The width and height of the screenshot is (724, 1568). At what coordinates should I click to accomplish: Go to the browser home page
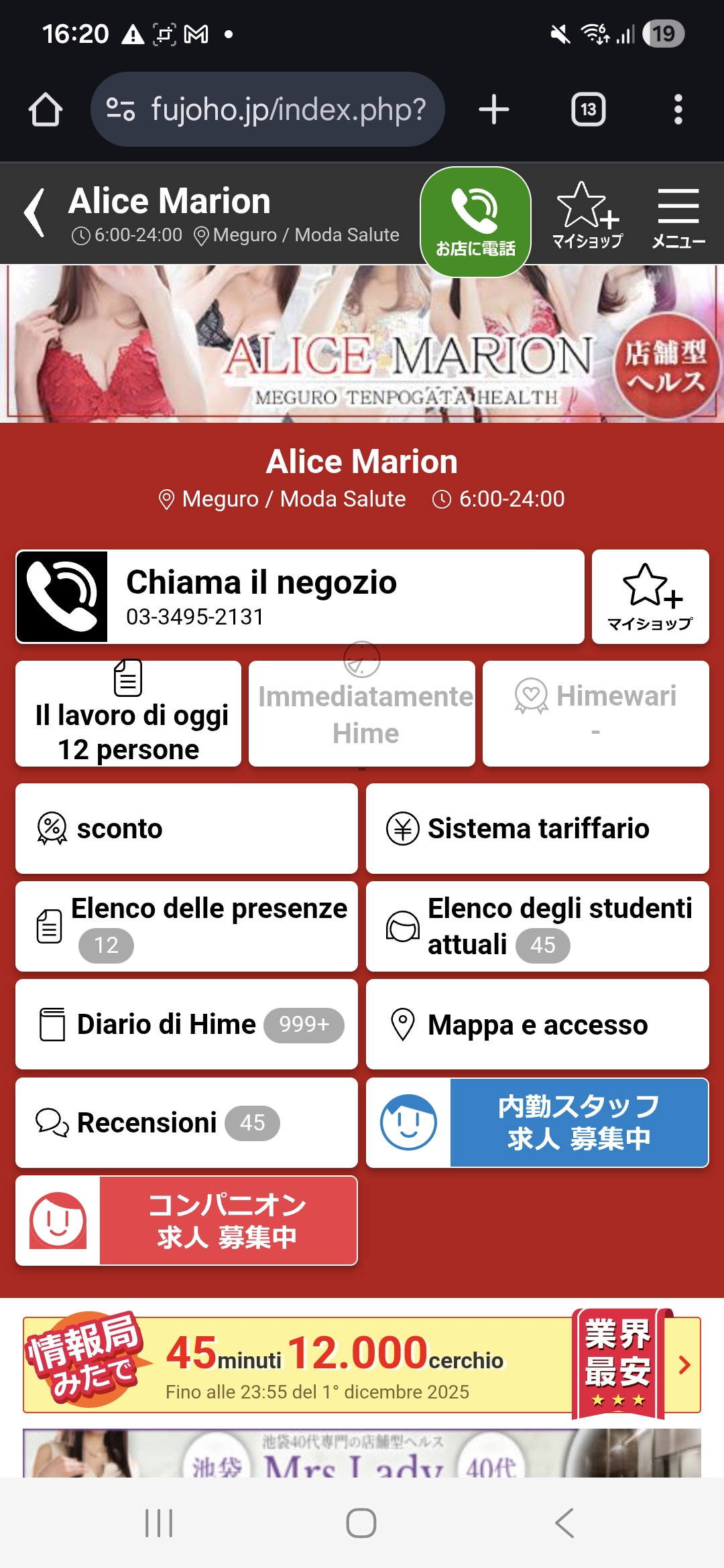(x=46, y=109)
